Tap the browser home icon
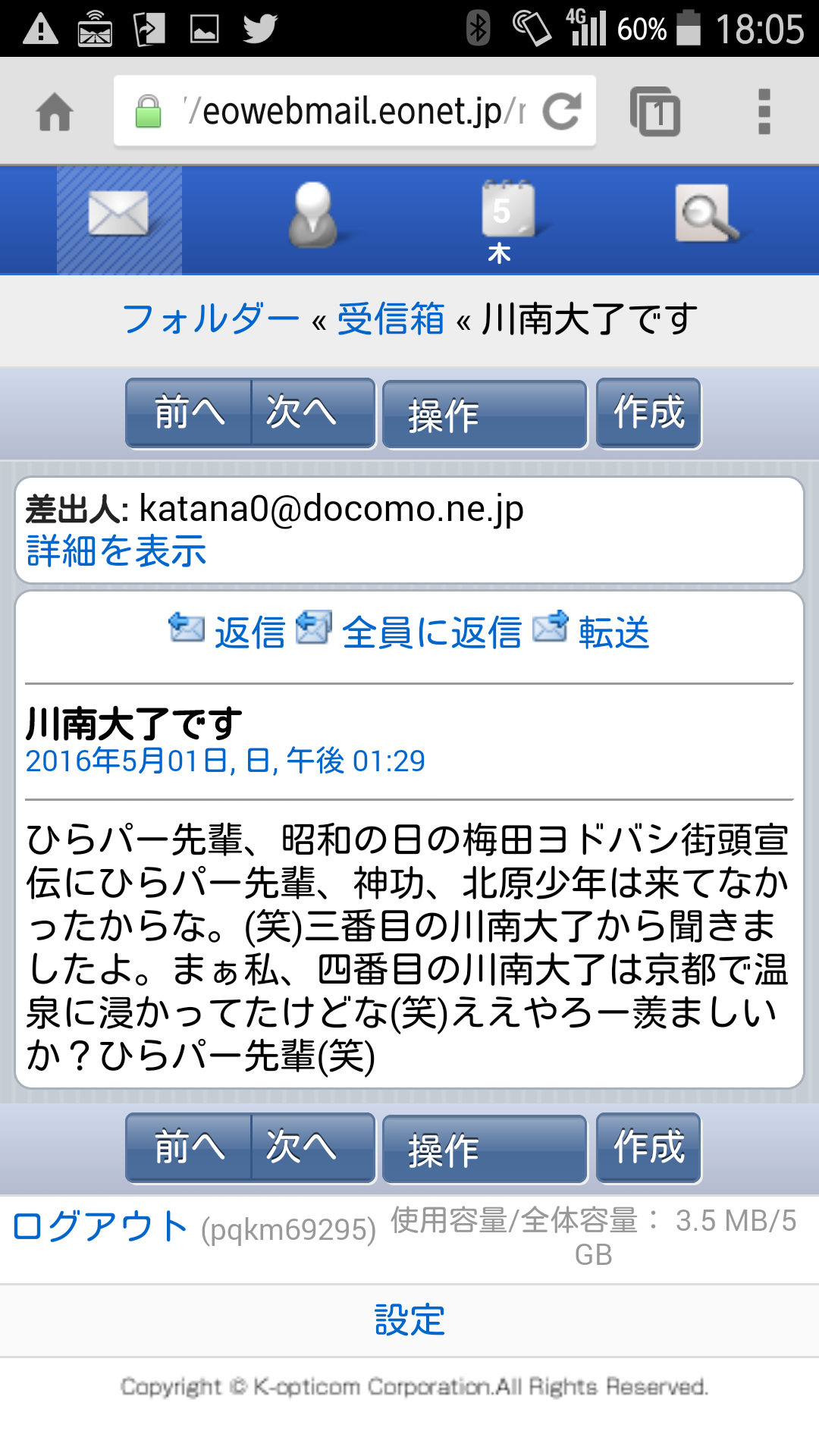 [55, 111]
